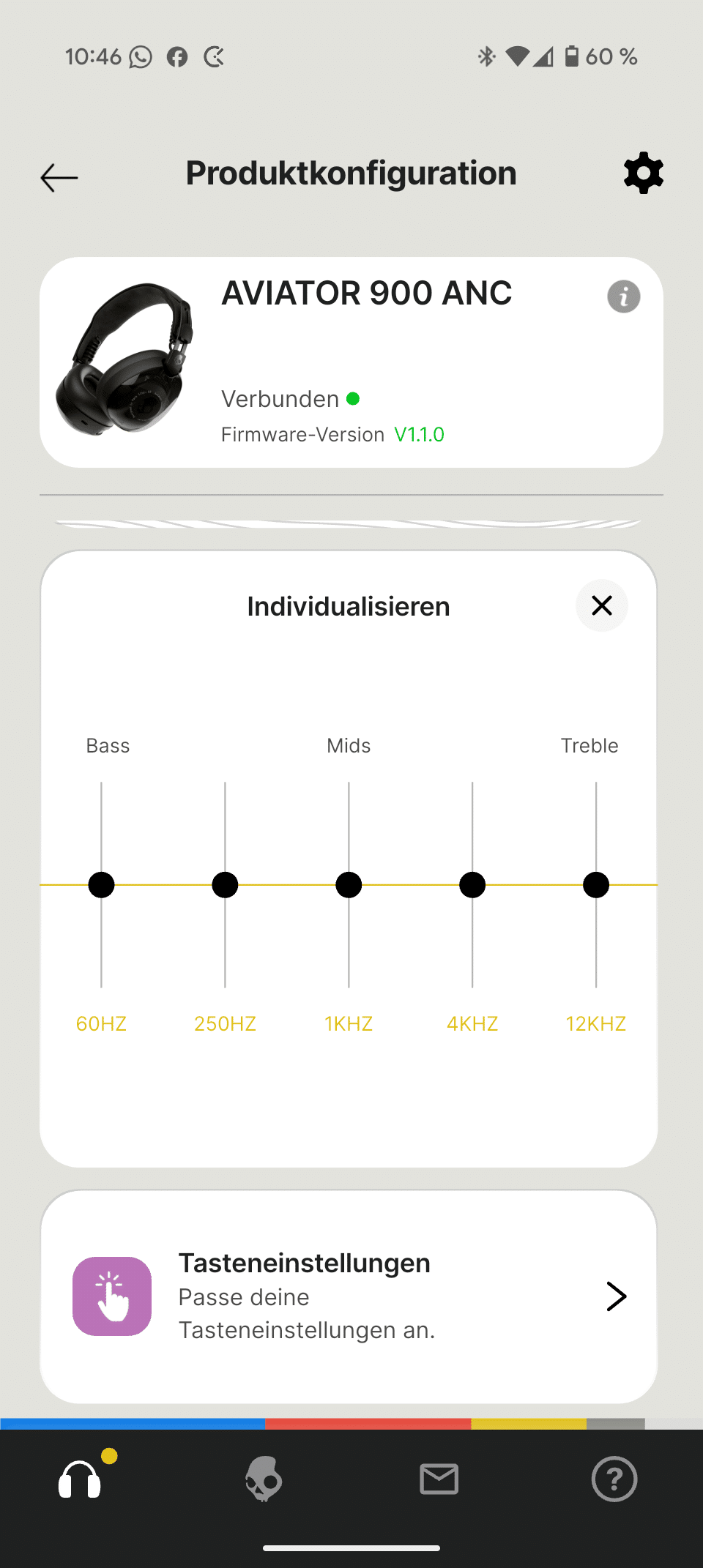Switch to the headphones tab
This screenshot has height=1568, width=703.
pyautogui.click(x=80, y=1479)
